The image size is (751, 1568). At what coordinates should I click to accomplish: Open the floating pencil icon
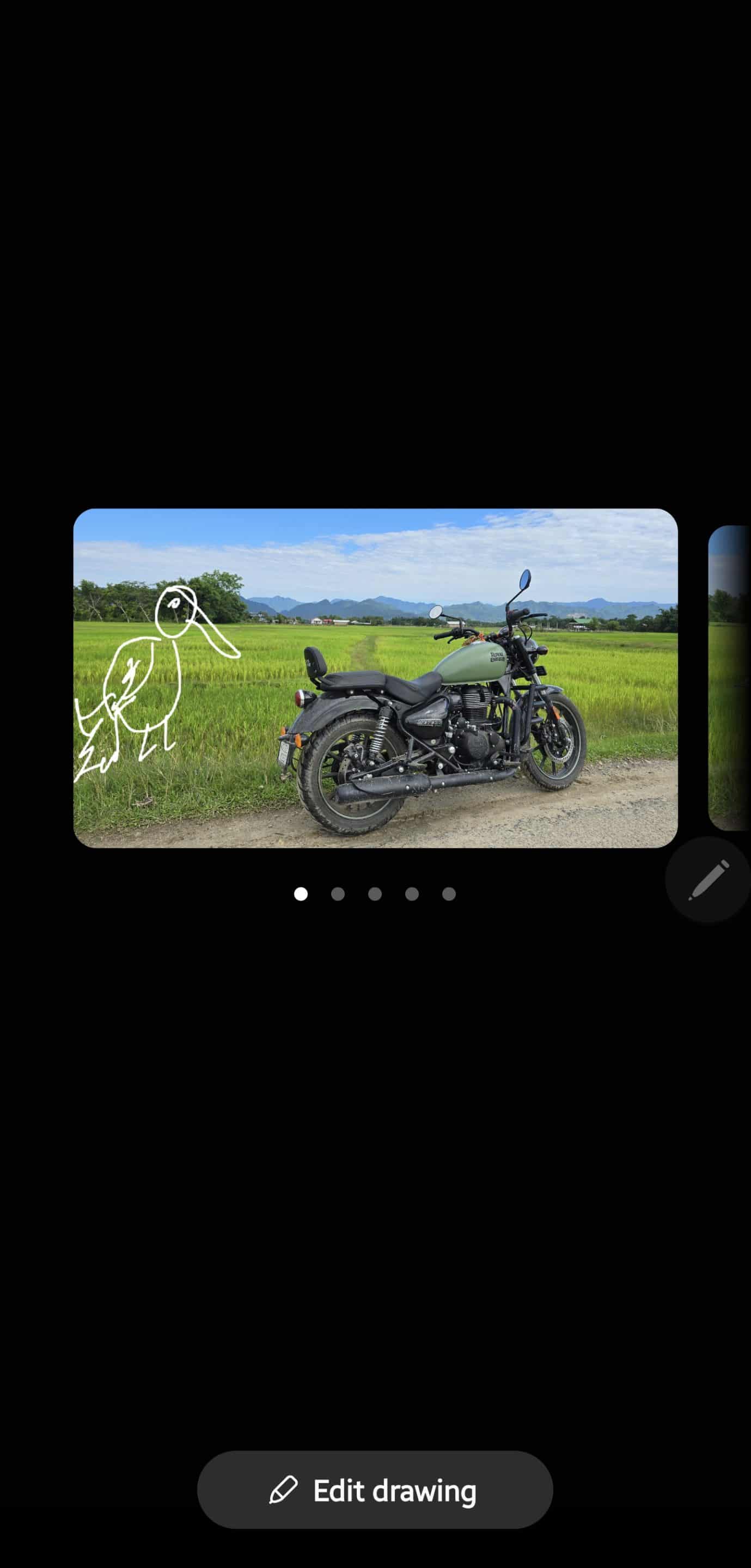pos(709,880)
